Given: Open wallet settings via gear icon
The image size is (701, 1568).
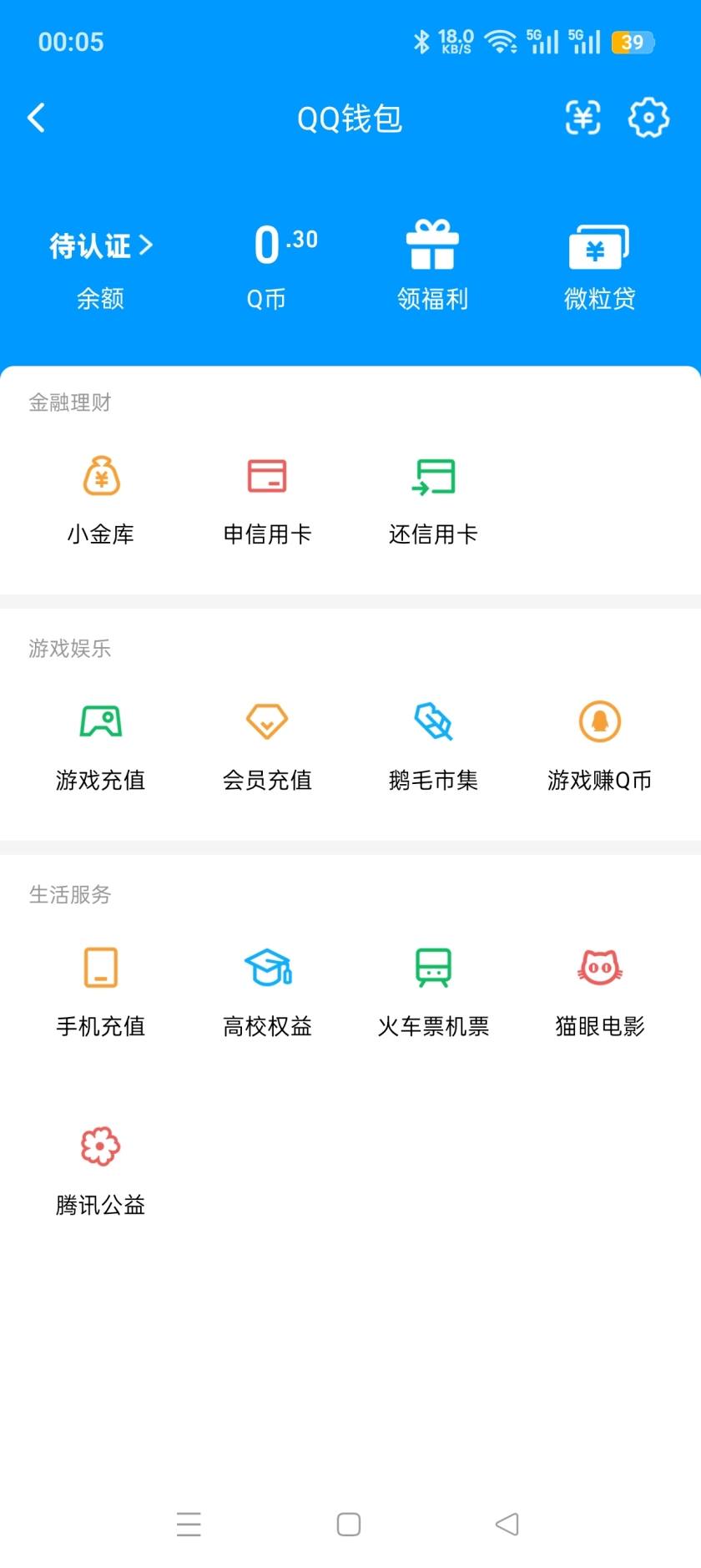Looking at the screenshot, I should (x=648, y=118).
